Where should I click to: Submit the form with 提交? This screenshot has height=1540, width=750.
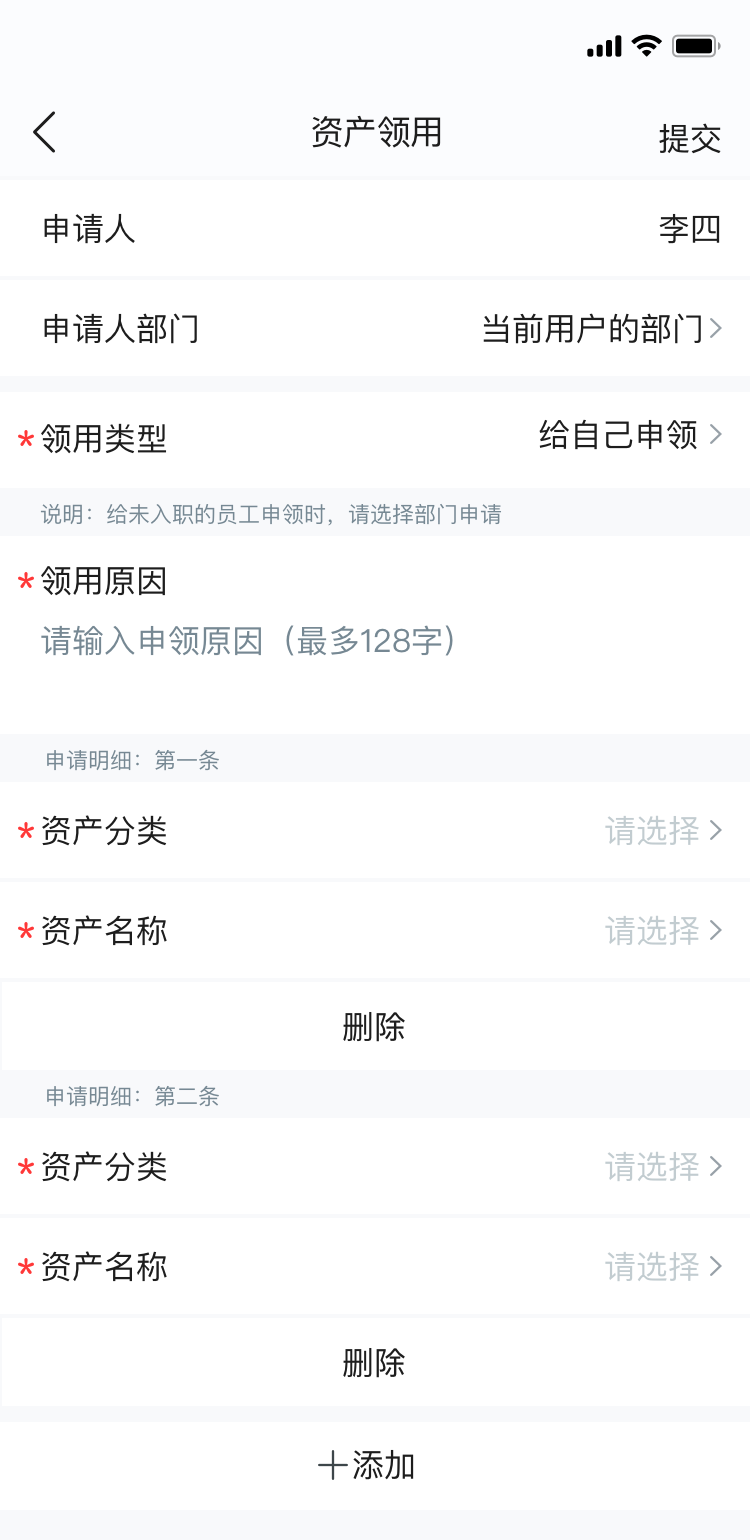point(689,138)
